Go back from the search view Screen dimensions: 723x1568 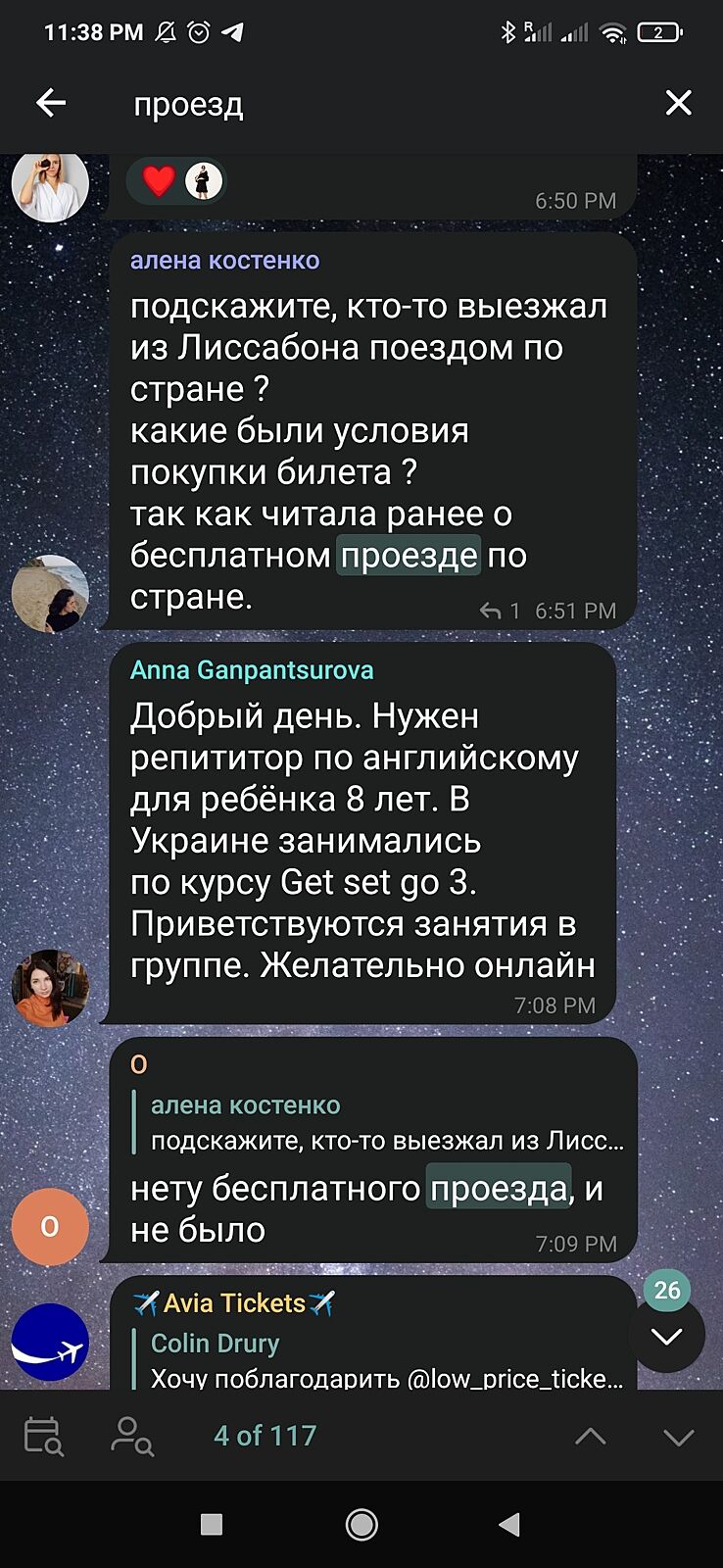(x=51, y=103)
